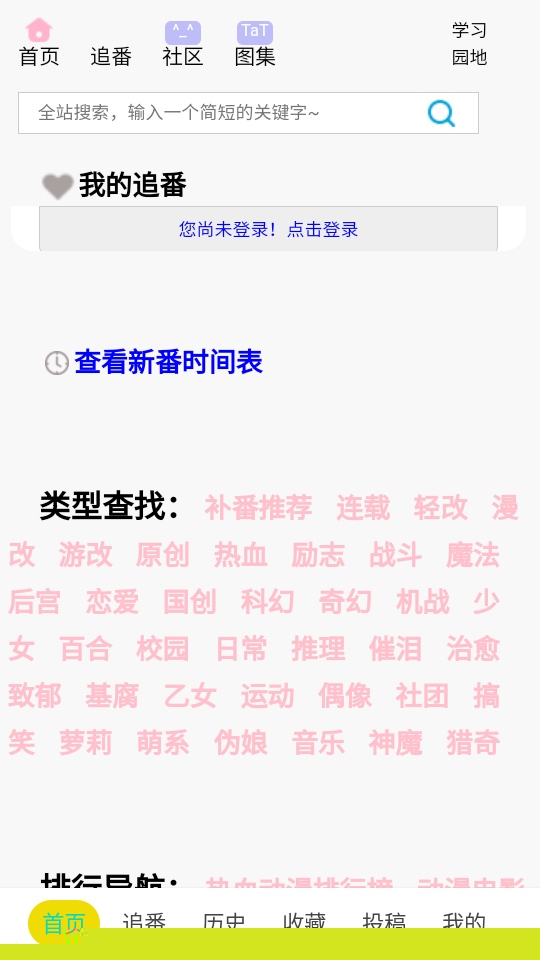Screen dimensions: 540x960
Task: Select the 补番推荐 category
Action: (x=258, y=508)
